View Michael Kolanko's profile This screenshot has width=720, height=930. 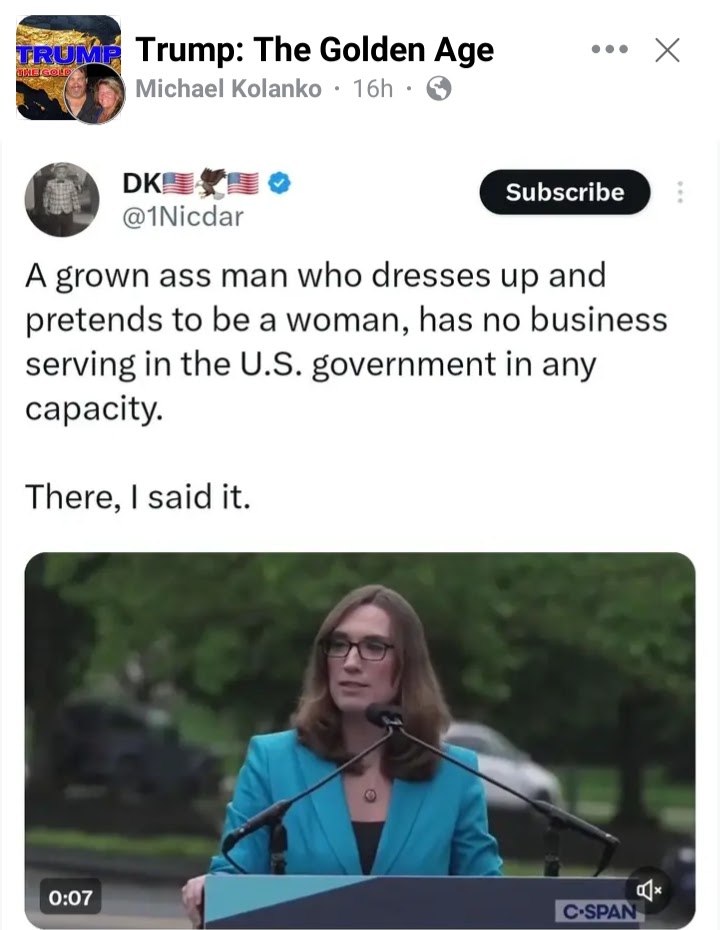228,89
